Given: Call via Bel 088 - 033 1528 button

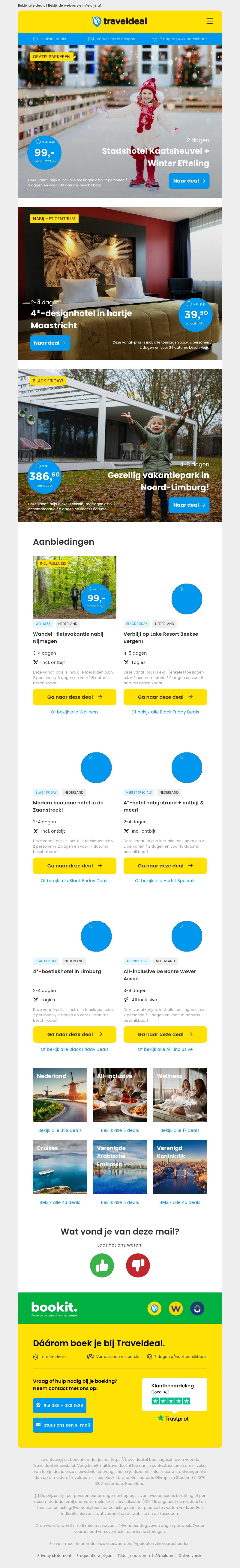Looking at the screenshot, I should click(60, 1406).
